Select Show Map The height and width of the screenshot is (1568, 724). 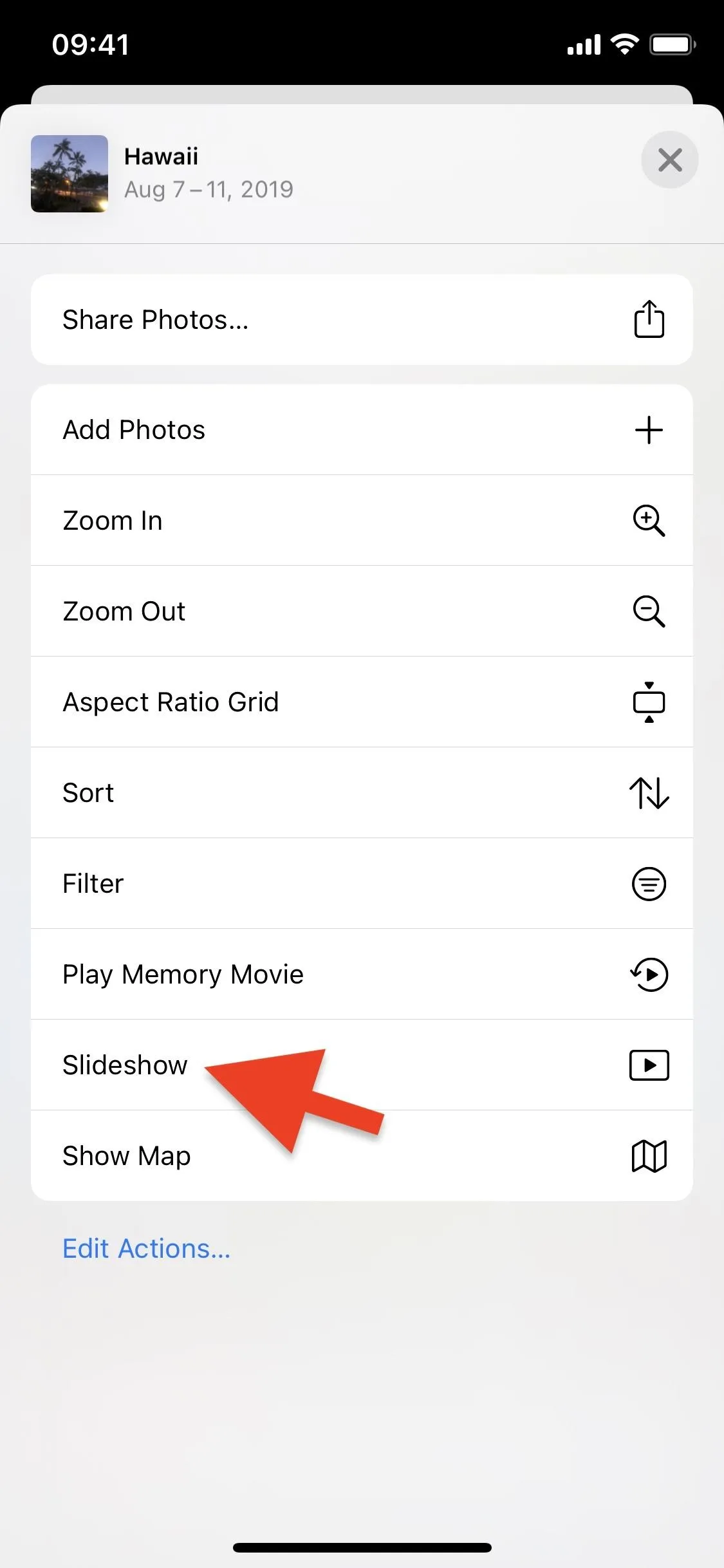click(x=362, y=1156)
